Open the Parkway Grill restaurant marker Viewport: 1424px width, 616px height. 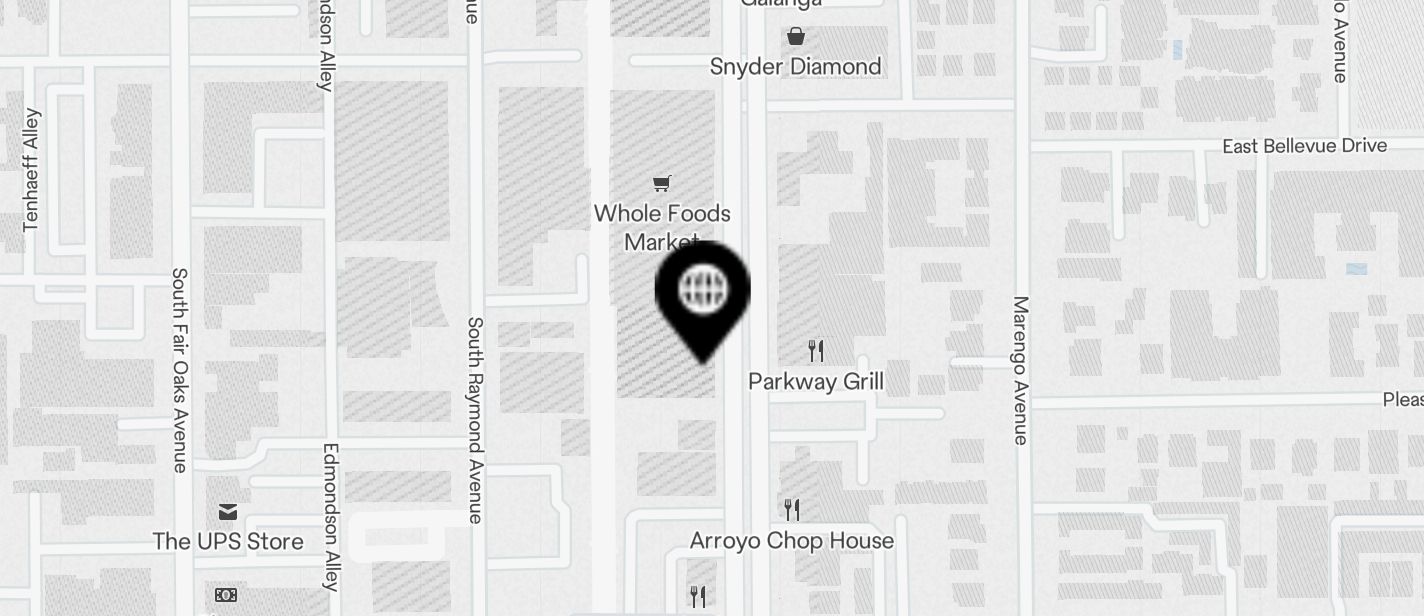point(816,351)
